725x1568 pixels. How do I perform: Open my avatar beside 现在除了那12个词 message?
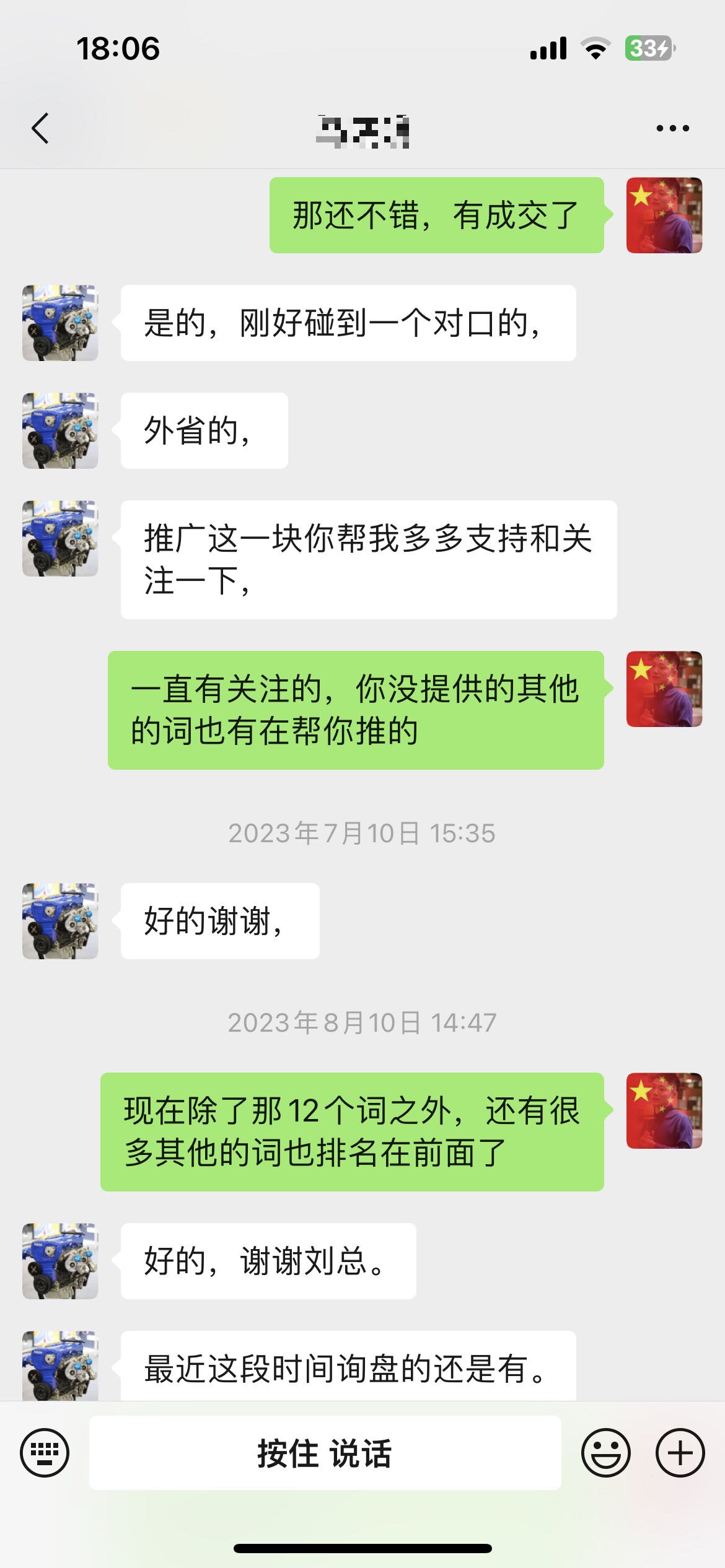[664, 1110]
